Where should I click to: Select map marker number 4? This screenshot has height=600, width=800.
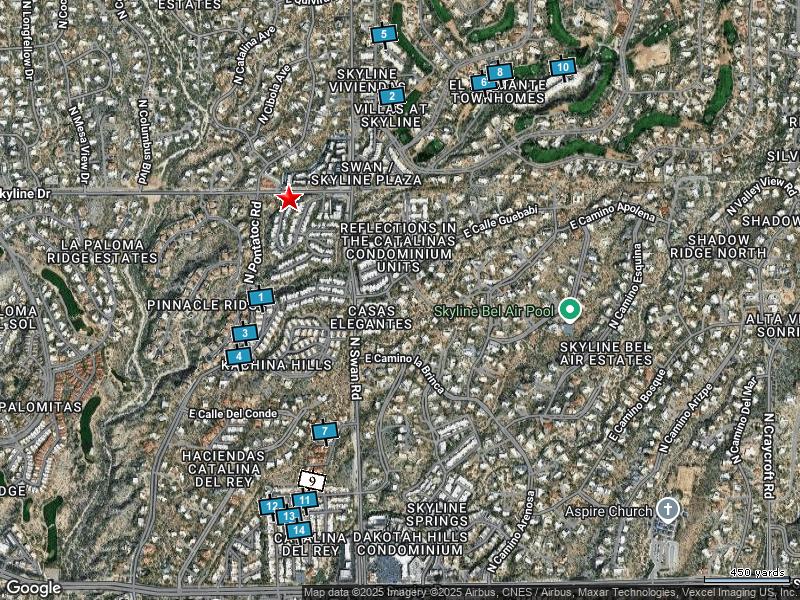coord(238,355)
